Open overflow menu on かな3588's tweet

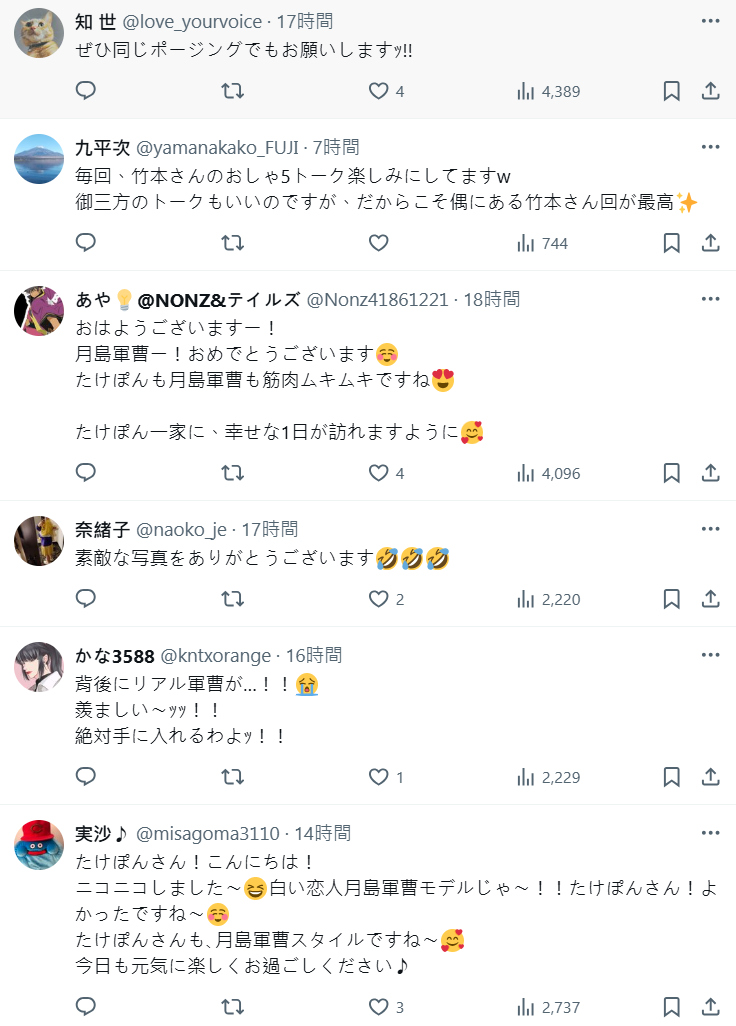coord(710,655)
